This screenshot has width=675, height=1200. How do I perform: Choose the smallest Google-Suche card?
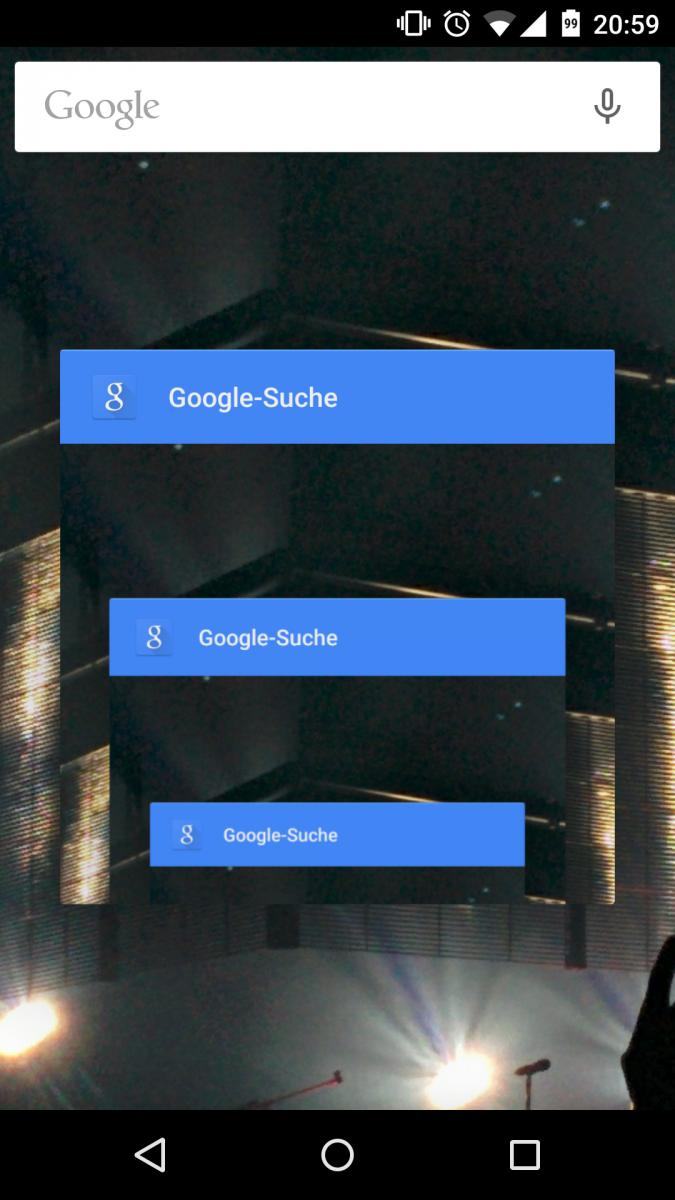[337, 834]
